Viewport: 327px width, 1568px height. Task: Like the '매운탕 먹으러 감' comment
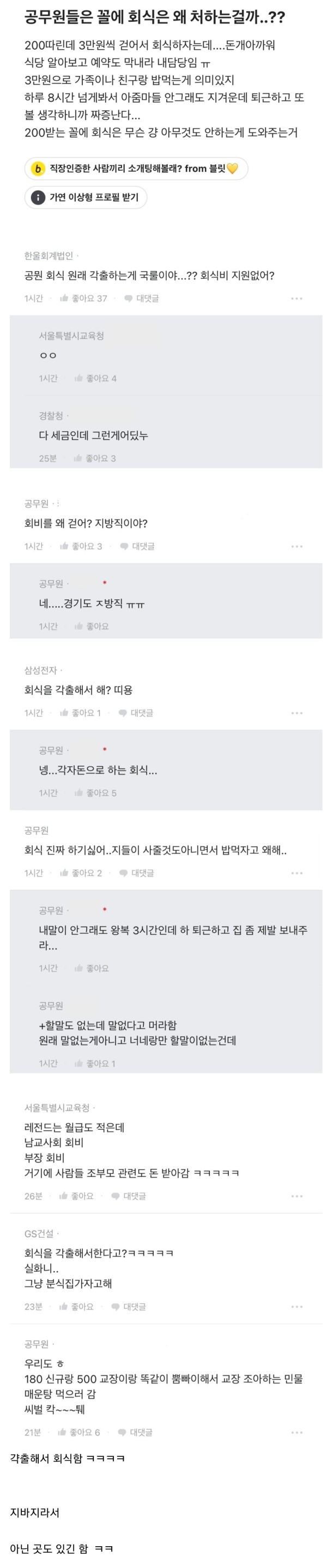pos(80,1432)
